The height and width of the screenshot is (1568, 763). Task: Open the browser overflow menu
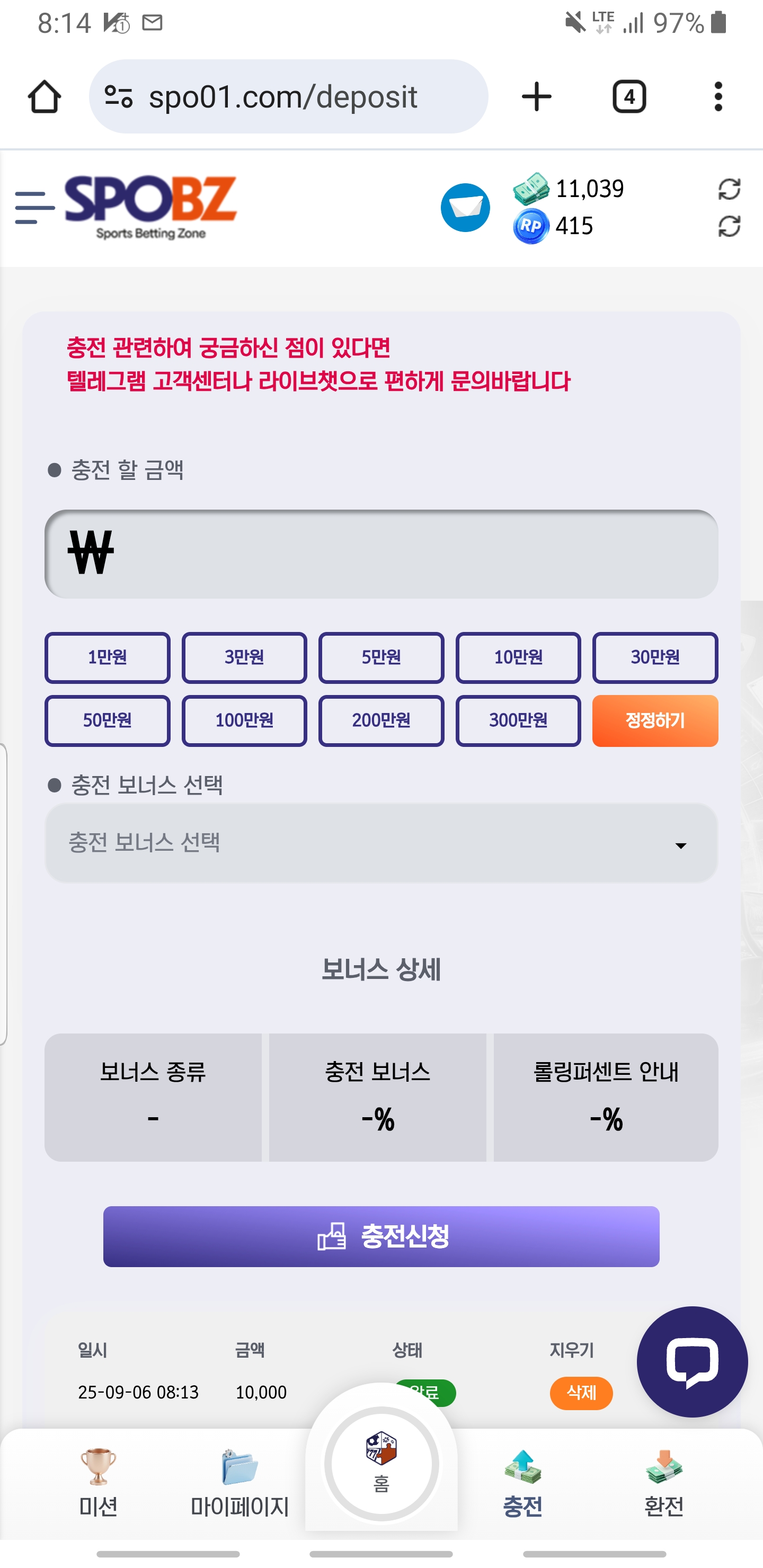[x=718, y=97]
